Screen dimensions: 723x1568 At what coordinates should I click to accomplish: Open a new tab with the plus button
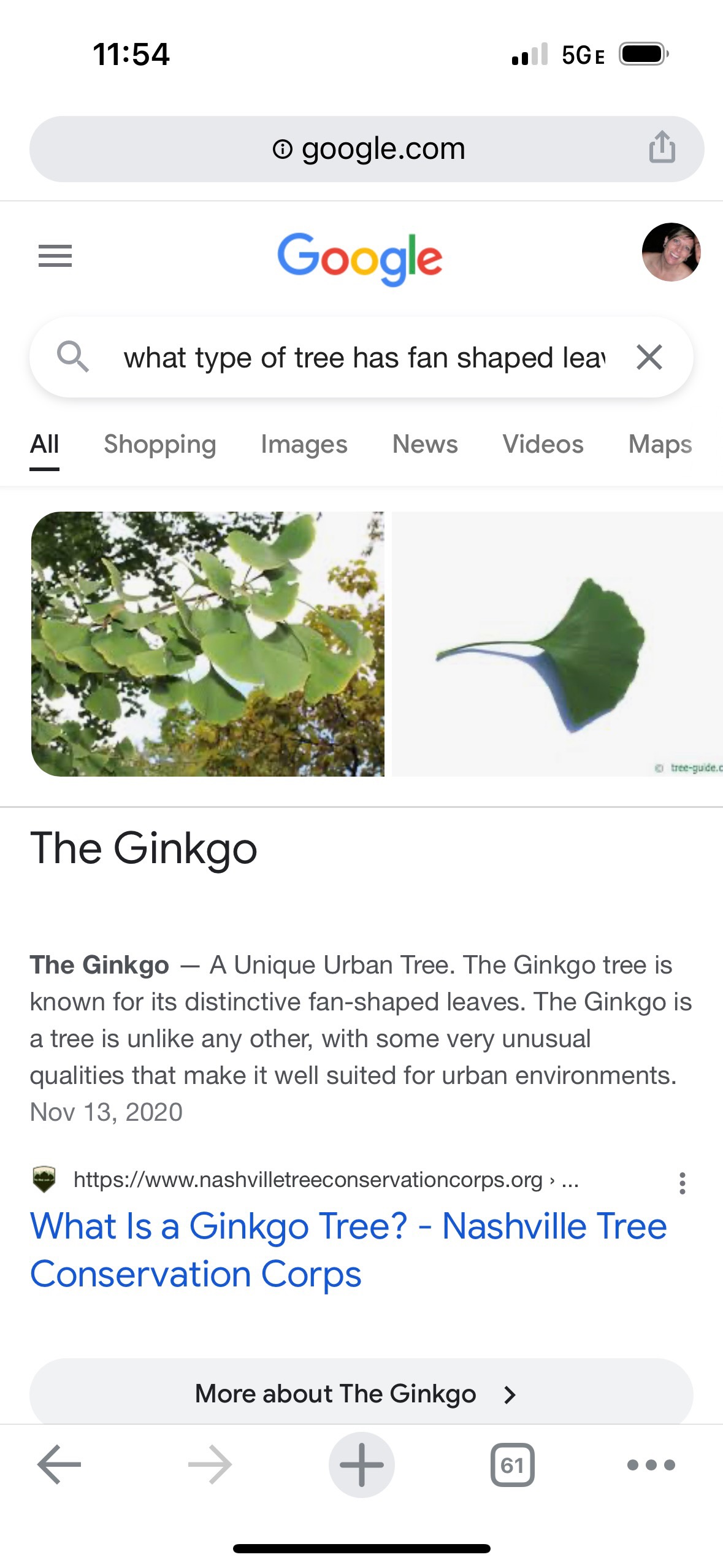(x=361, y=1464)
